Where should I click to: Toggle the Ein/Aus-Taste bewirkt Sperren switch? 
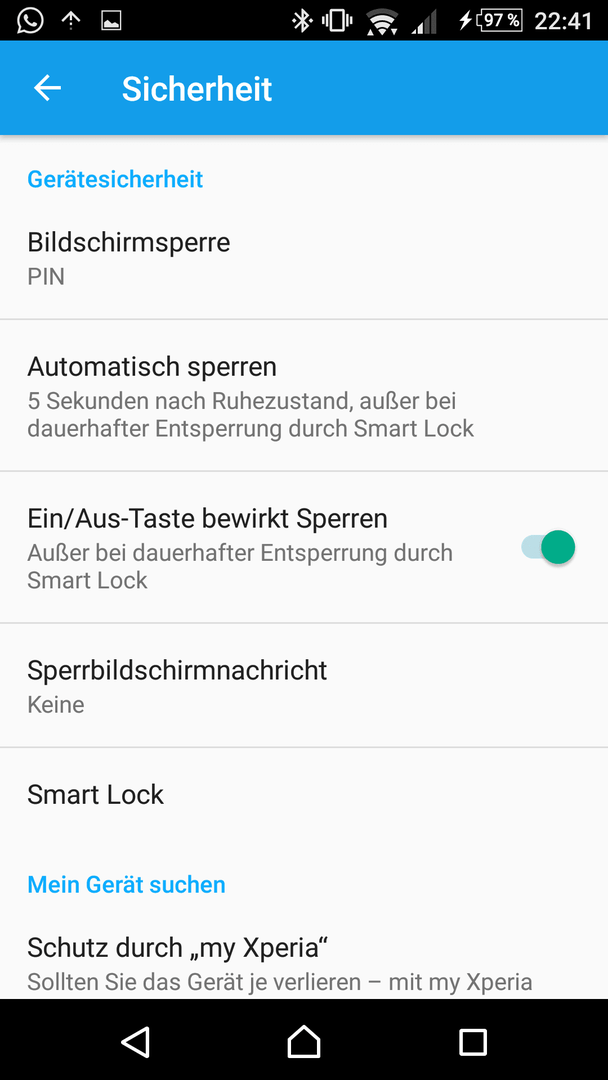click(x=548, y=548)
